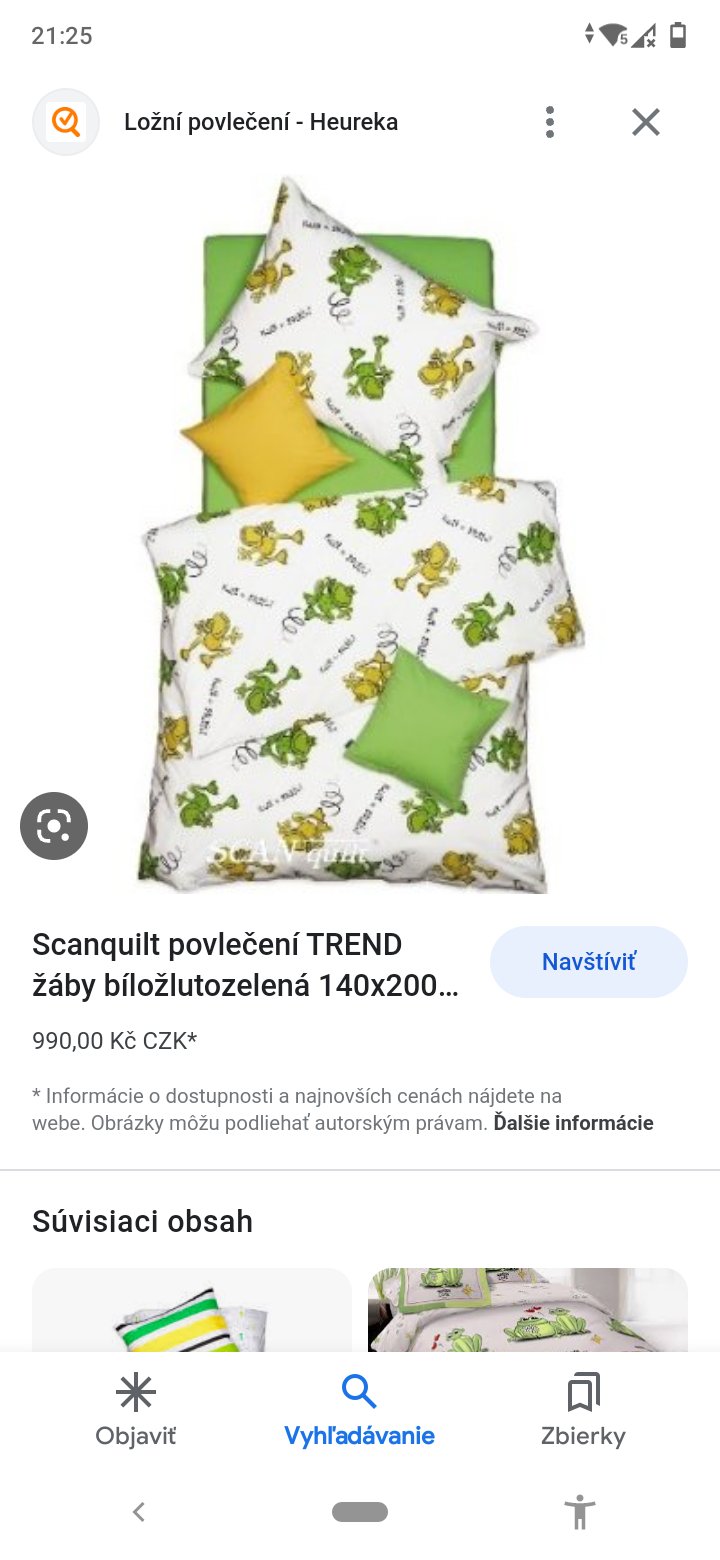Switch to the Objaviť tab

click(136, 1411)
